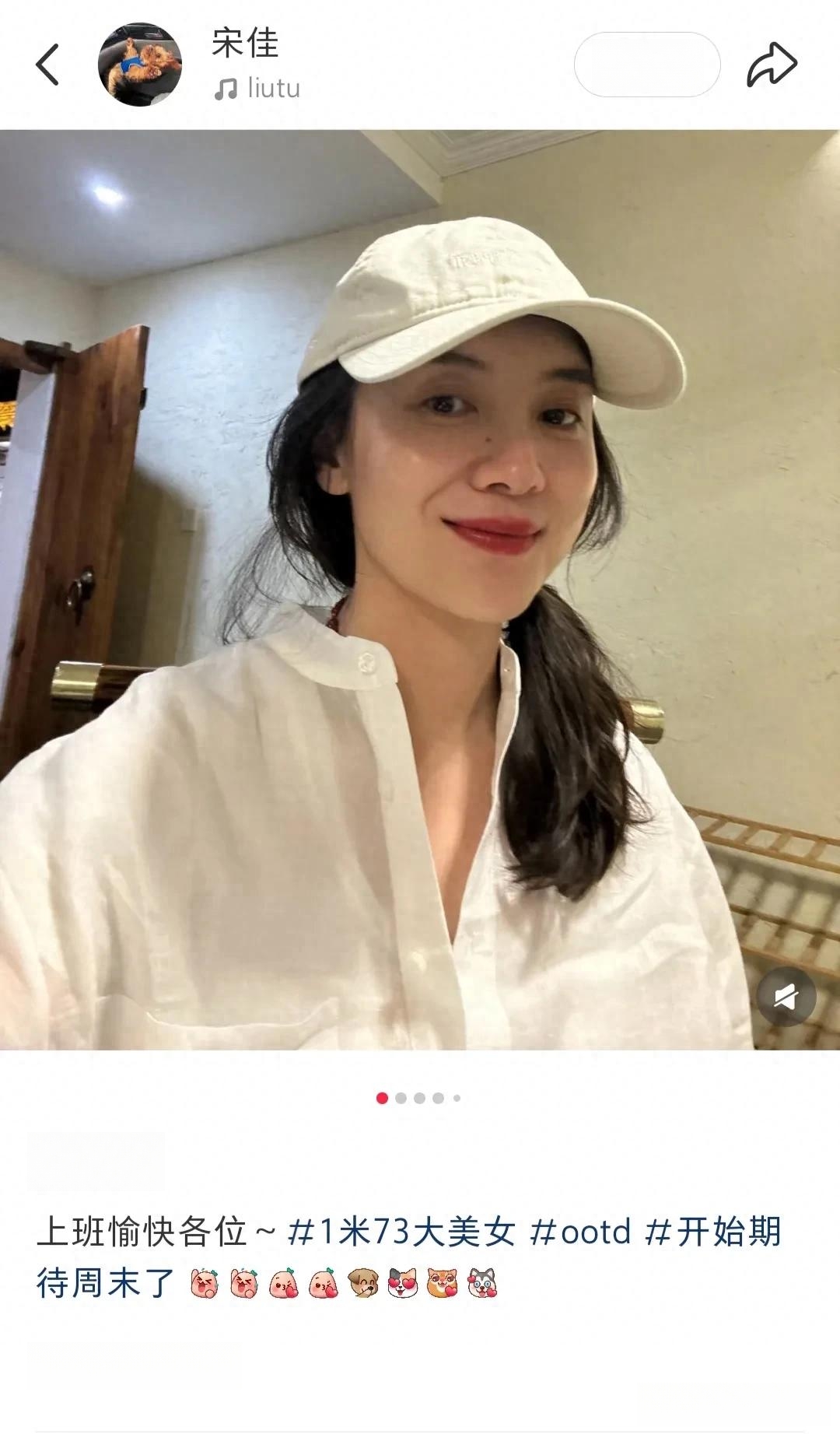Share this post with the arrow icon
840x1434 pixels.
point(772,64)
